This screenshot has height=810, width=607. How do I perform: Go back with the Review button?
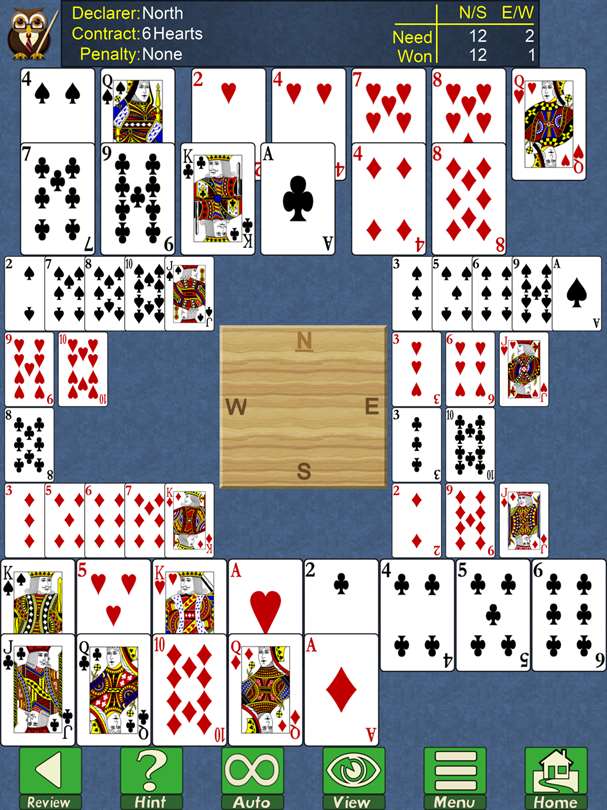click(x=48, y=777)
